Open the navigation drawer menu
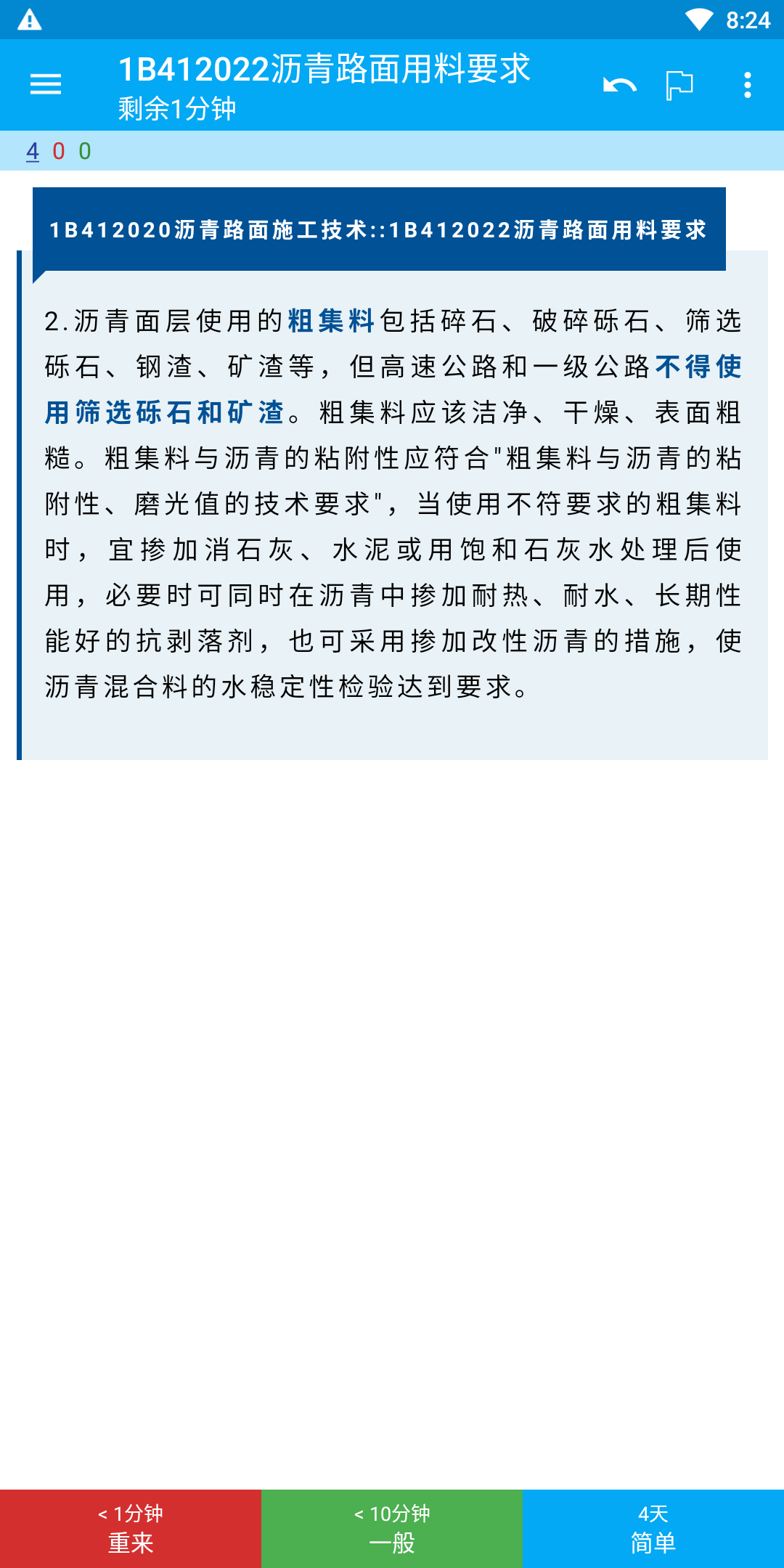 (x=45, y=85)
